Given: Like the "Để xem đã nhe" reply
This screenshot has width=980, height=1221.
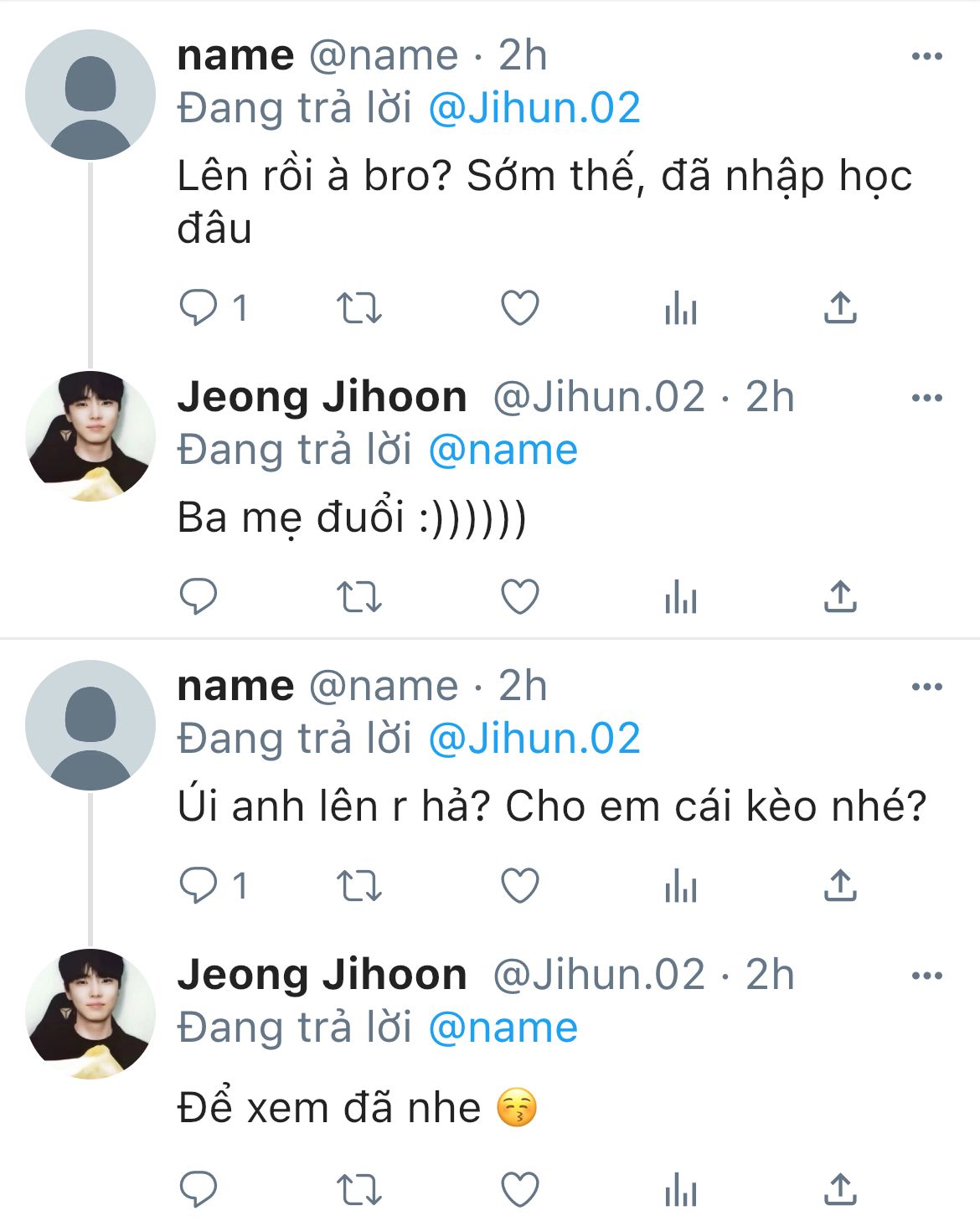Looking at the screenshot, I should [519, 1189].
